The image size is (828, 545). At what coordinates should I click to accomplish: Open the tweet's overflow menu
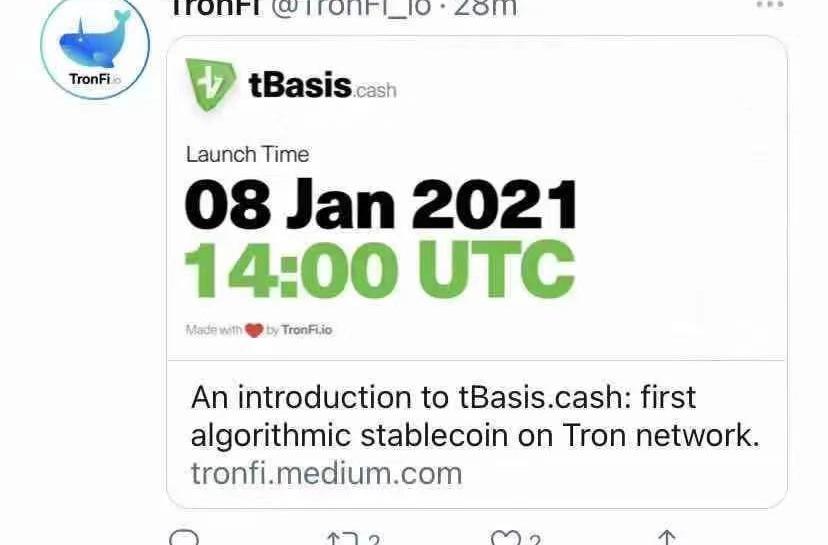point(769,5)
